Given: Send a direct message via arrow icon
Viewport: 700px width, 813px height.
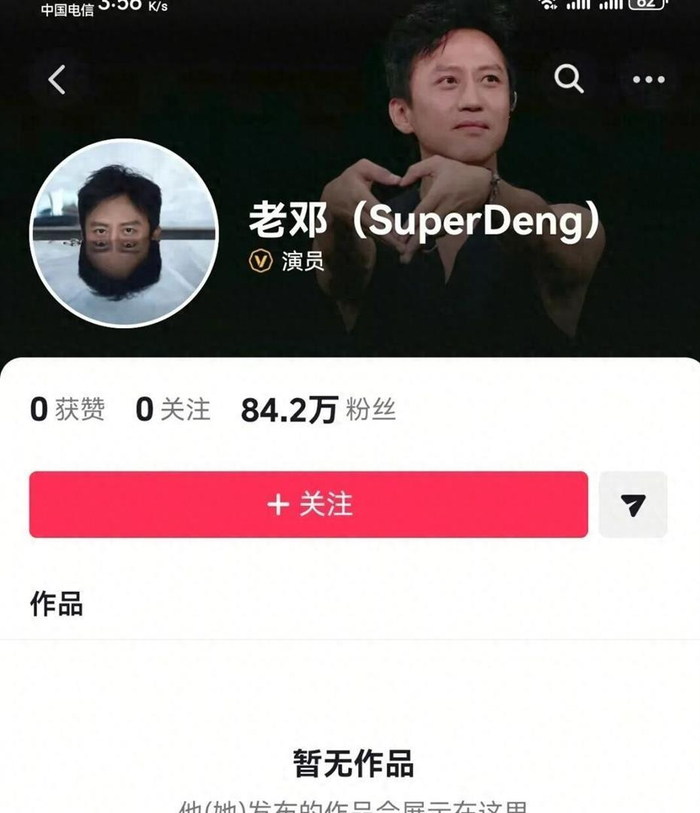Looking at the screenshot, I should coord(632,504).
